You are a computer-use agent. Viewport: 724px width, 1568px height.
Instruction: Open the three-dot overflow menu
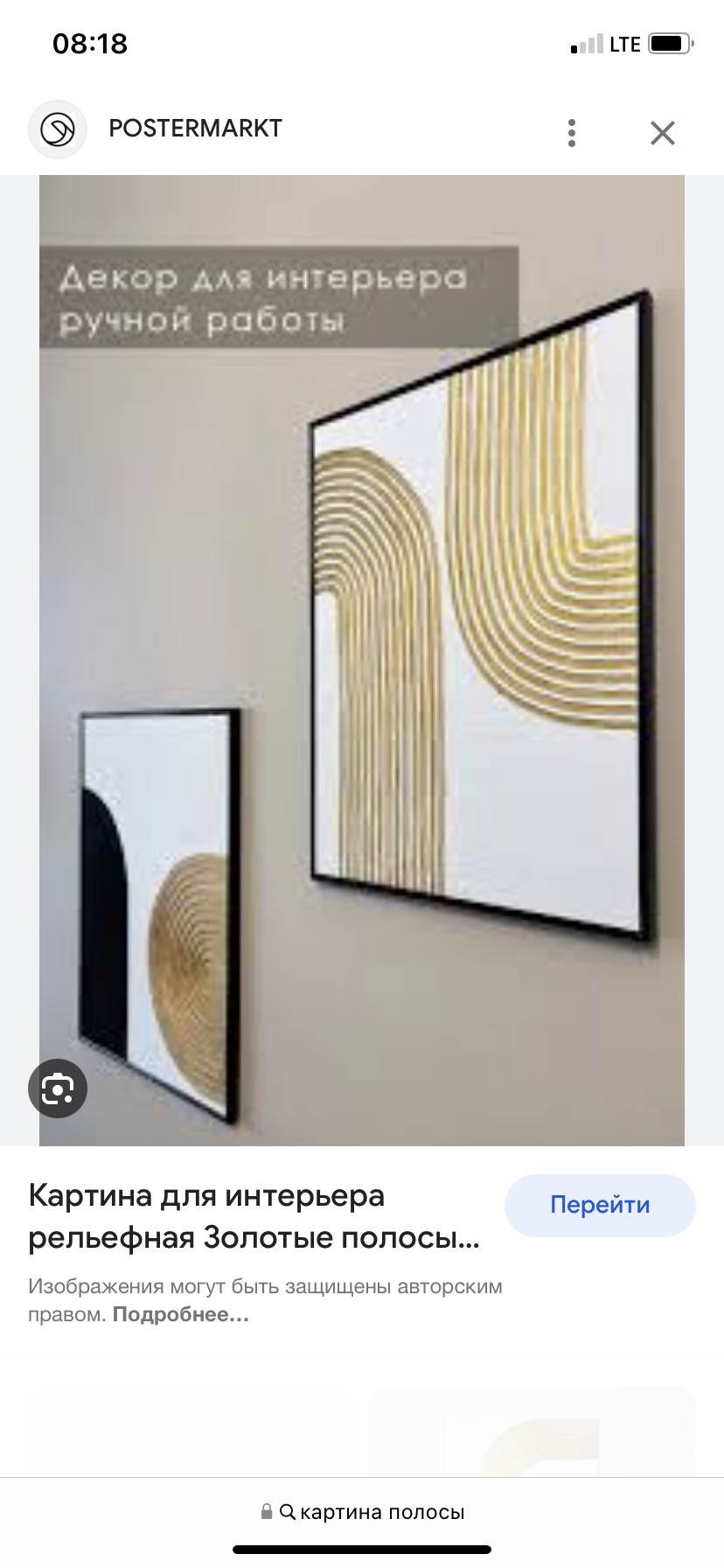571,133
